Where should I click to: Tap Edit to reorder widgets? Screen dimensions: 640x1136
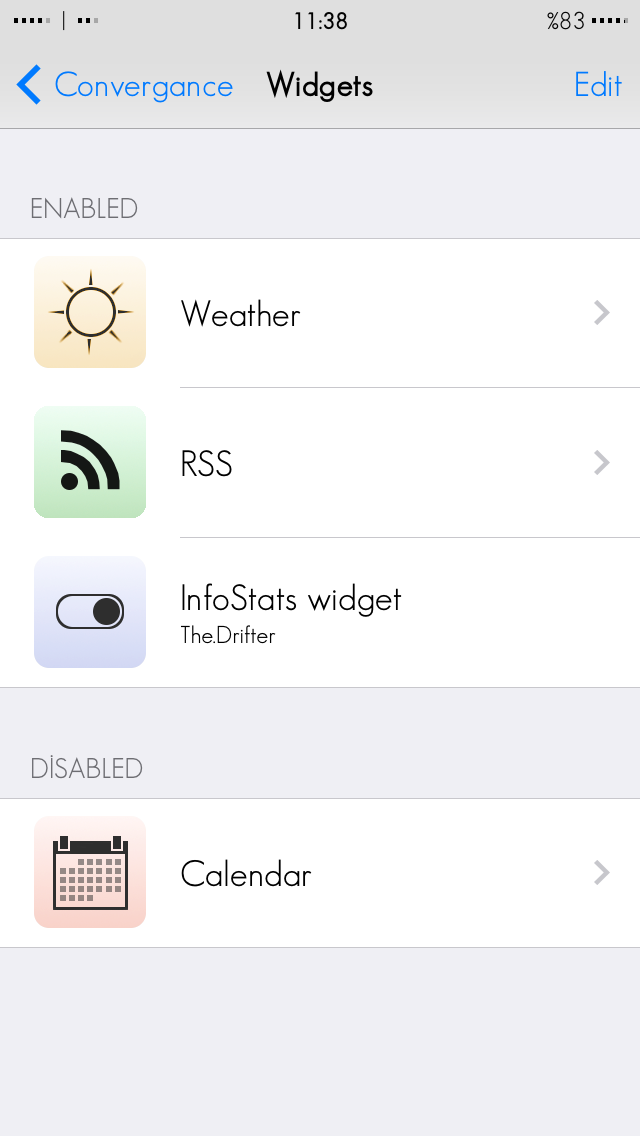pos(597,85)
